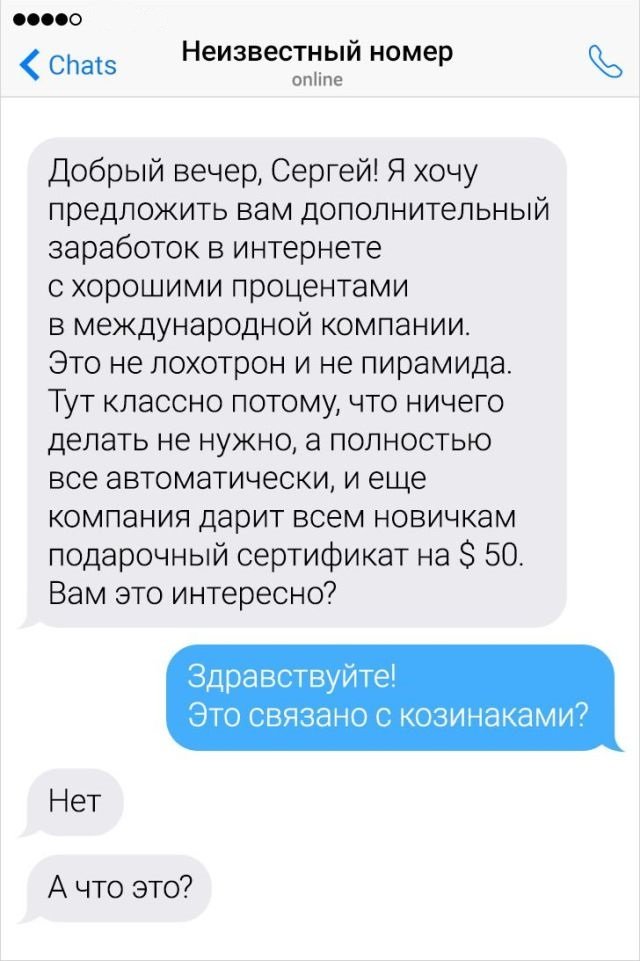Open contact info for Неизвестный номер
Screen dimensions: 640x961
click(317, 52)
